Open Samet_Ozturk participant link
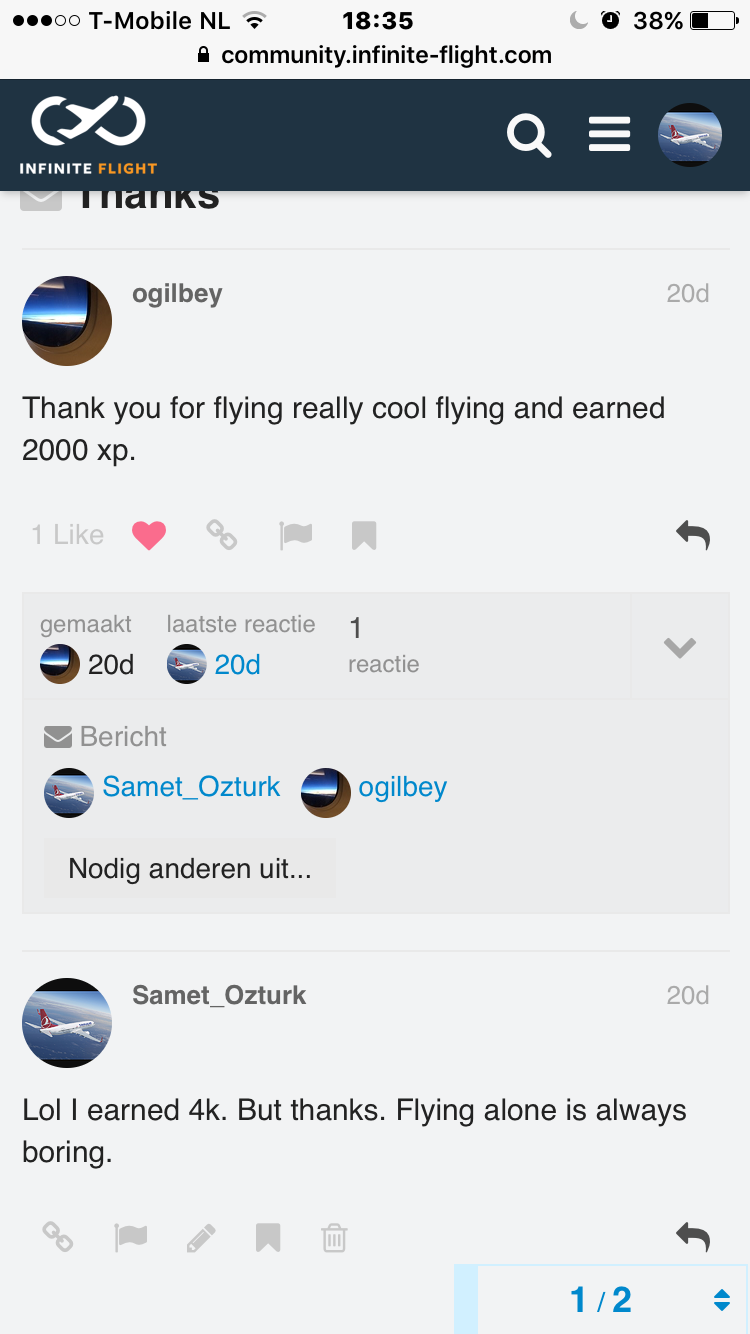This screenshot has width=750, height=1334. [x=191, y=788]
